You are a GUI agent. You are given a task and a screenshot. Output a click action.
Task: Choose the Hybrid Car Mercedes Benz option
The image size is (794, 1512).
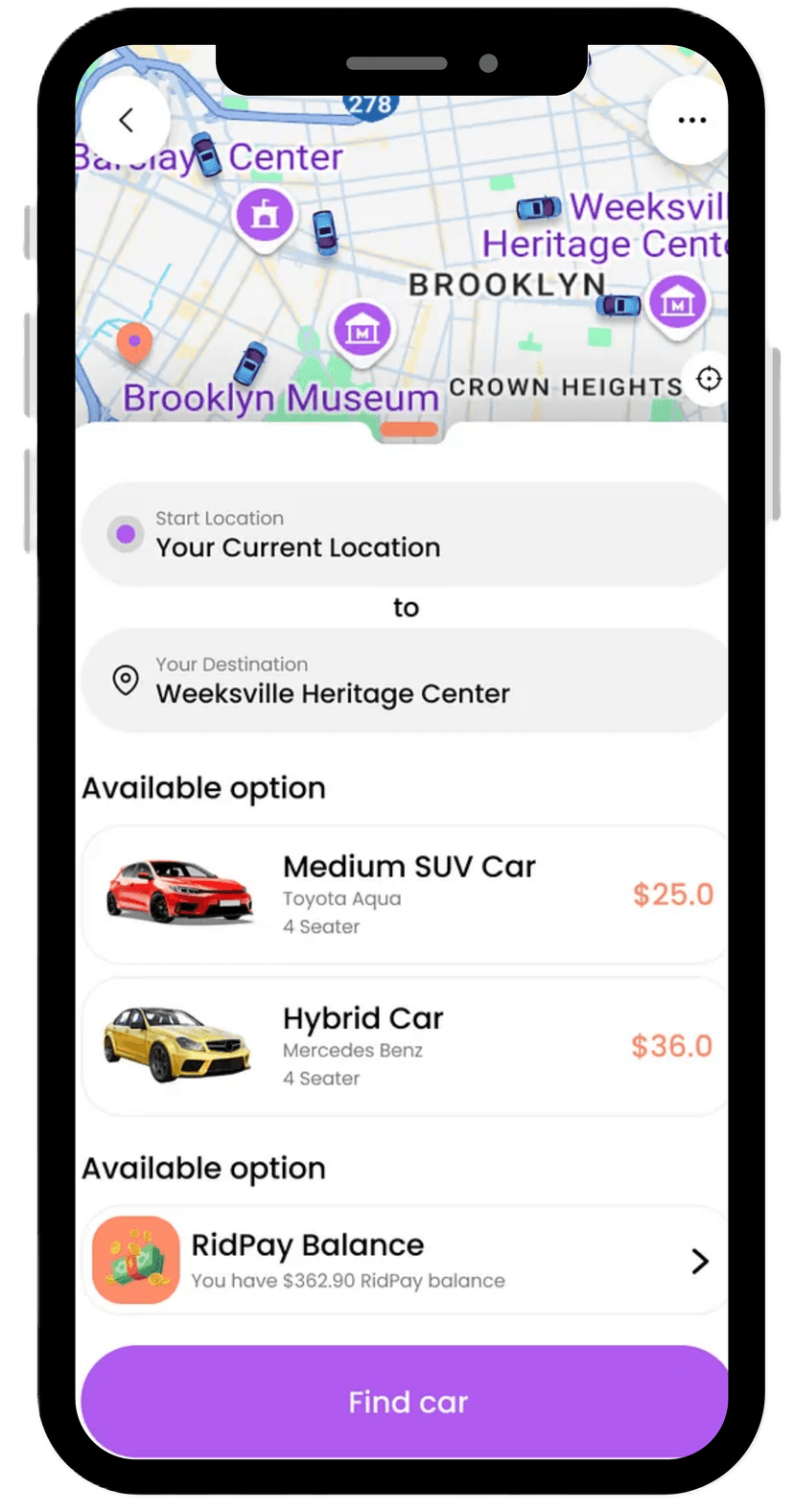403,1046
